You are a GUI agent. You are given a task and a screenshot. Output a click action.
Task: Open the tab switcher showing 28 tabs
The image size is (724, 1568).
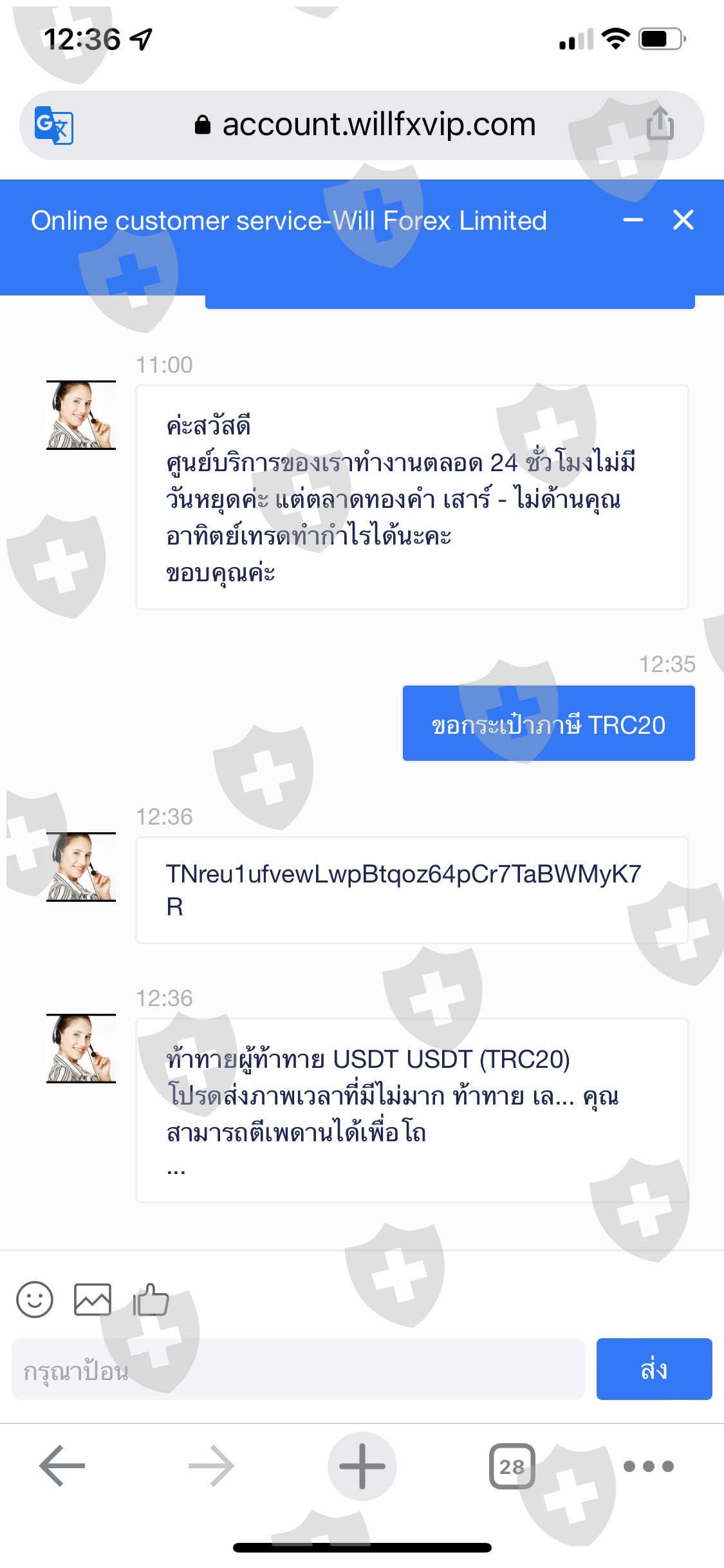[512, 1466]
